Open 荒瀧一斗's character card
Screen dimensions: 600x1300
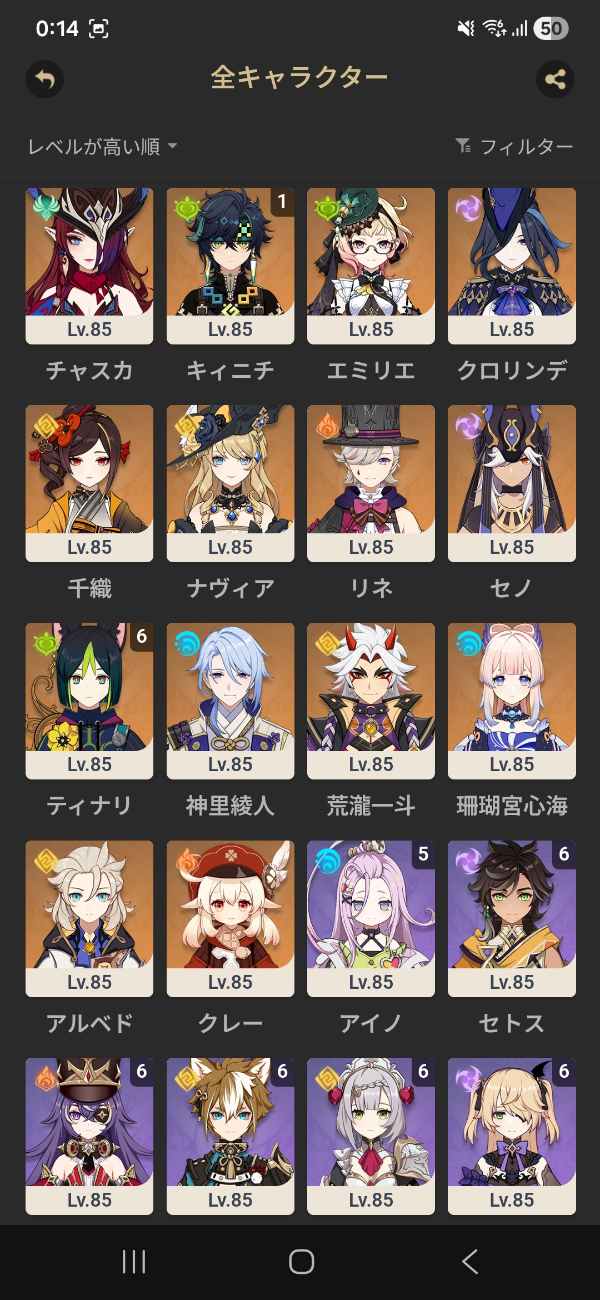371,701
